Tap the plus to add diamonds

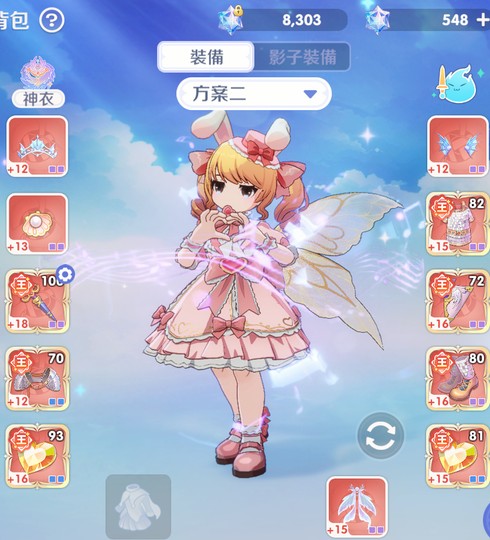(483, 20)
